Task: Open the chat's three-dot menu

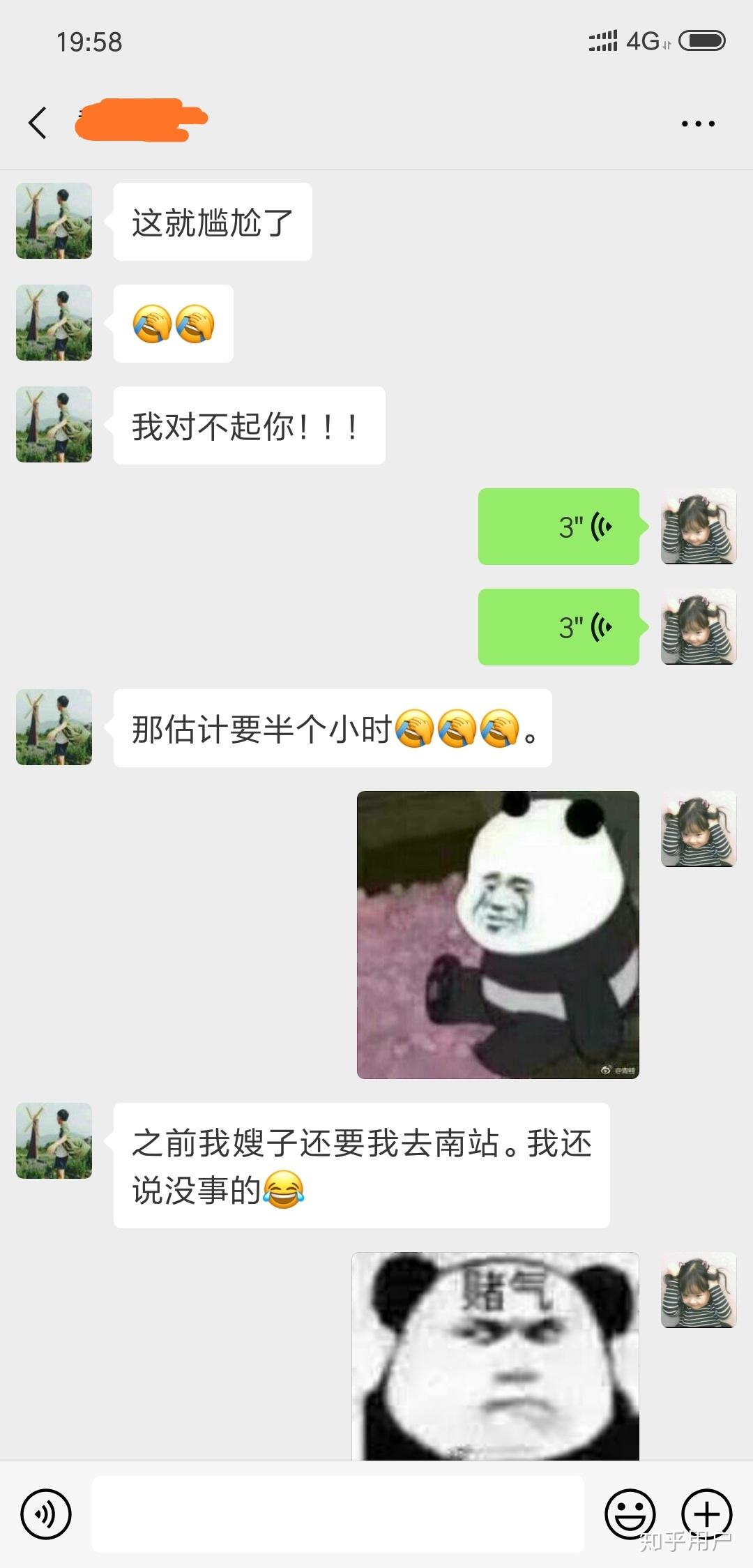Action: click(698, 123)
